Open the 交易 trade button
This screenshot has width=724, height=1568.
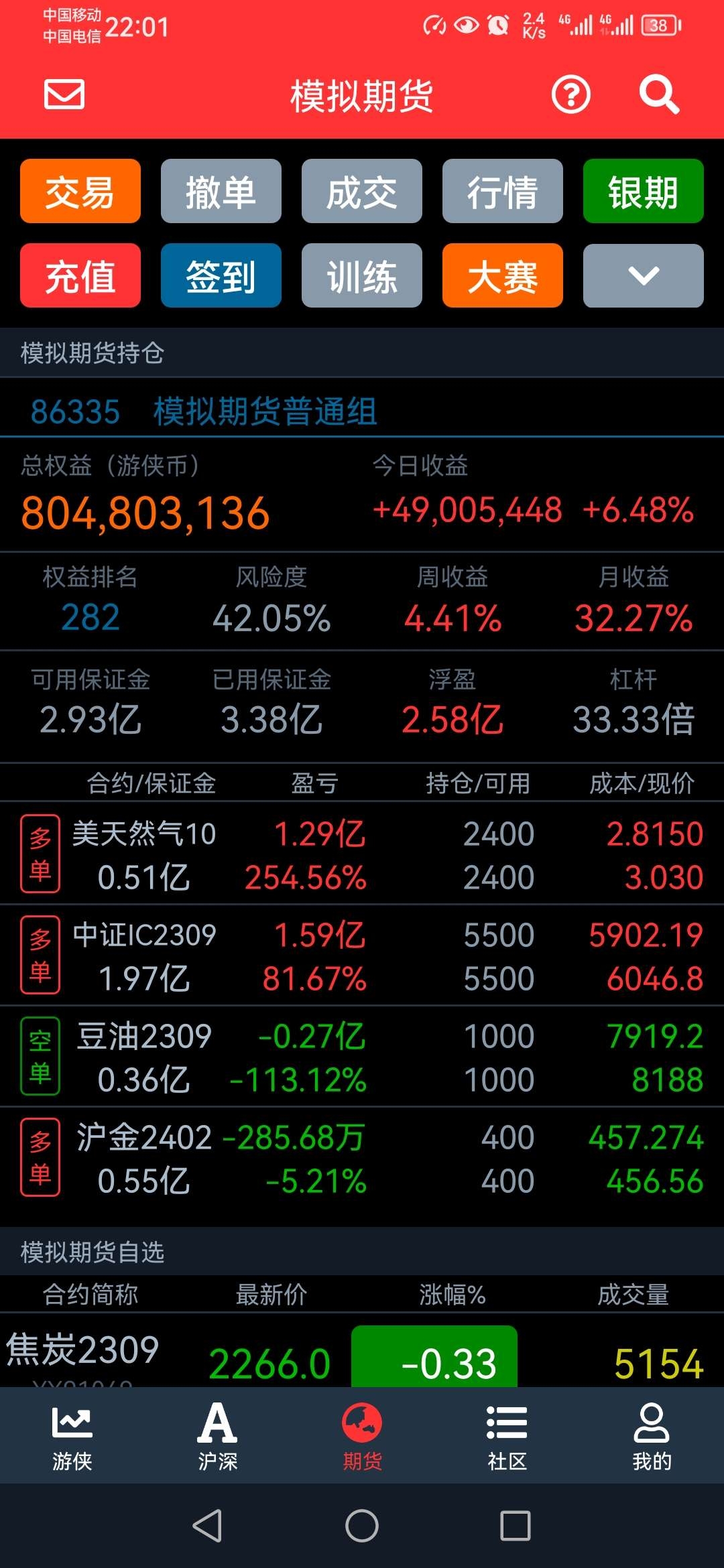(80, 191)
